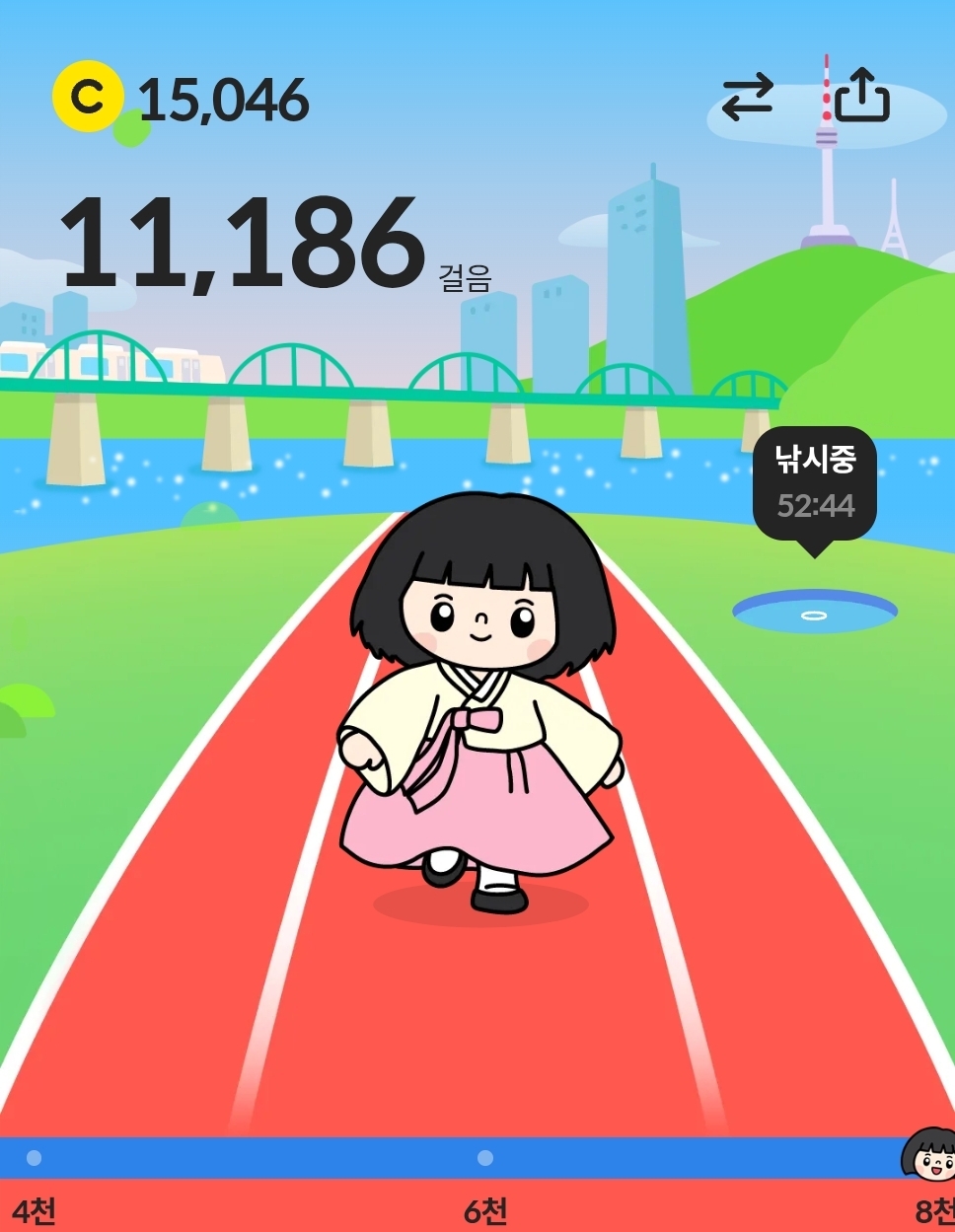Open the fishing pond 낚시중
The image size is (955, 1232).
coord(815,611)
